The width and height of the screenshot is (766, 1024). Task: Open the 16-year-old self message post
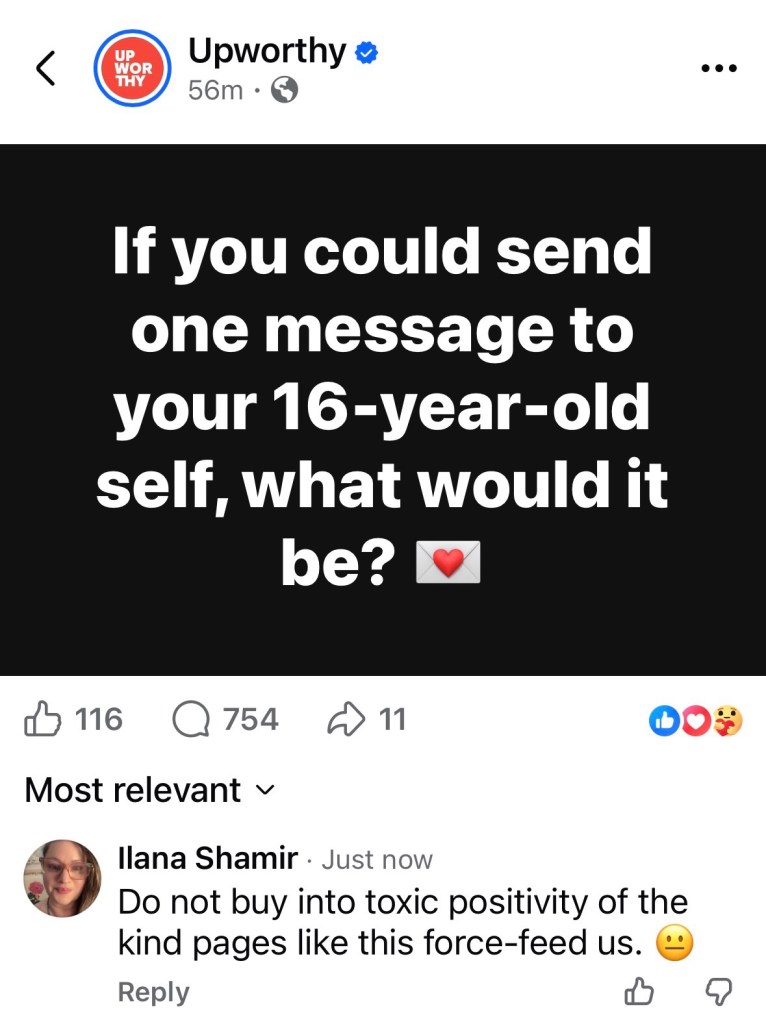383,409
